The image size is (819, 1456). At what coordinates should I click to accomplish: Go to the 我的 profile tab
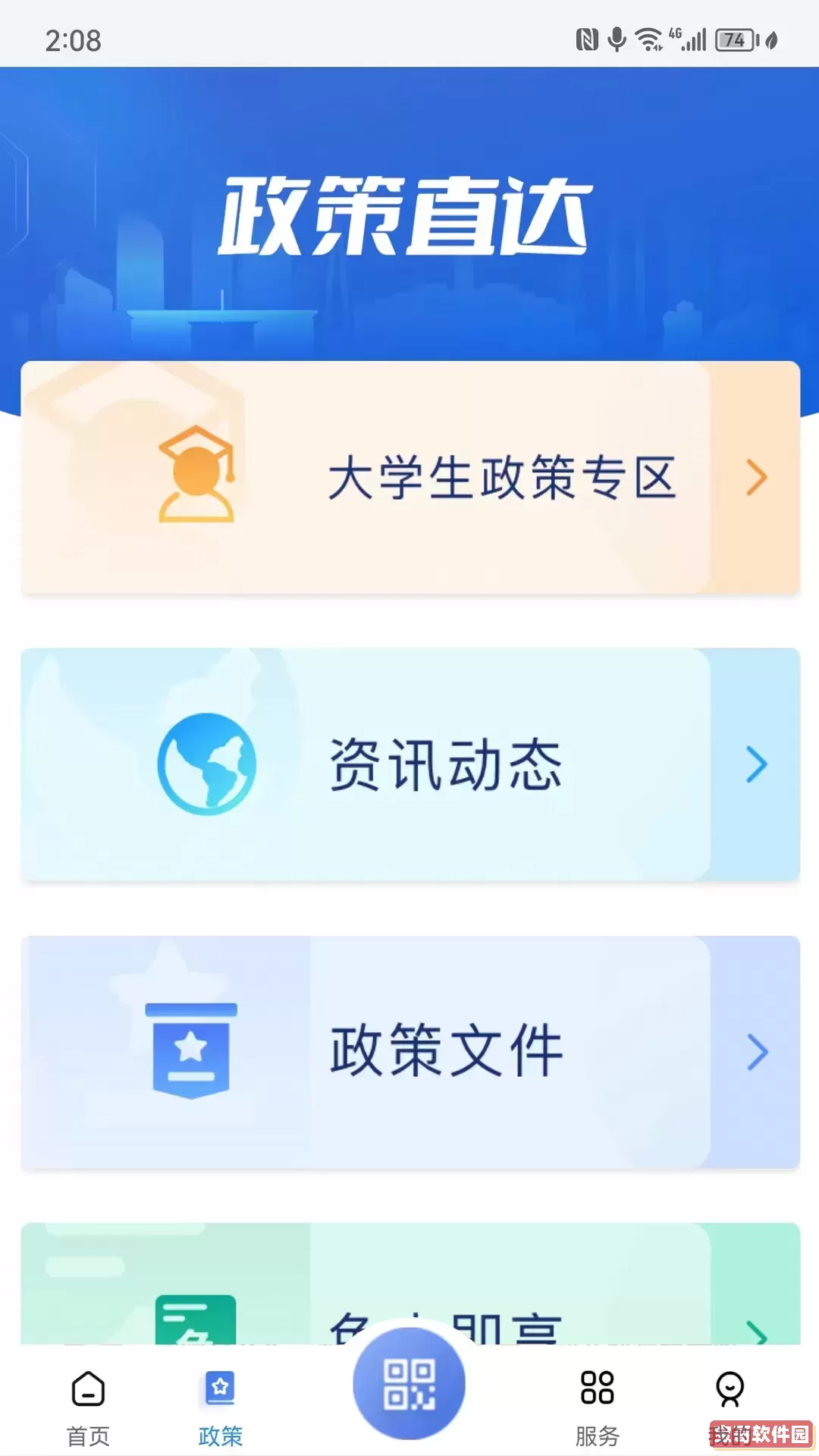(x=730, y=1403)
